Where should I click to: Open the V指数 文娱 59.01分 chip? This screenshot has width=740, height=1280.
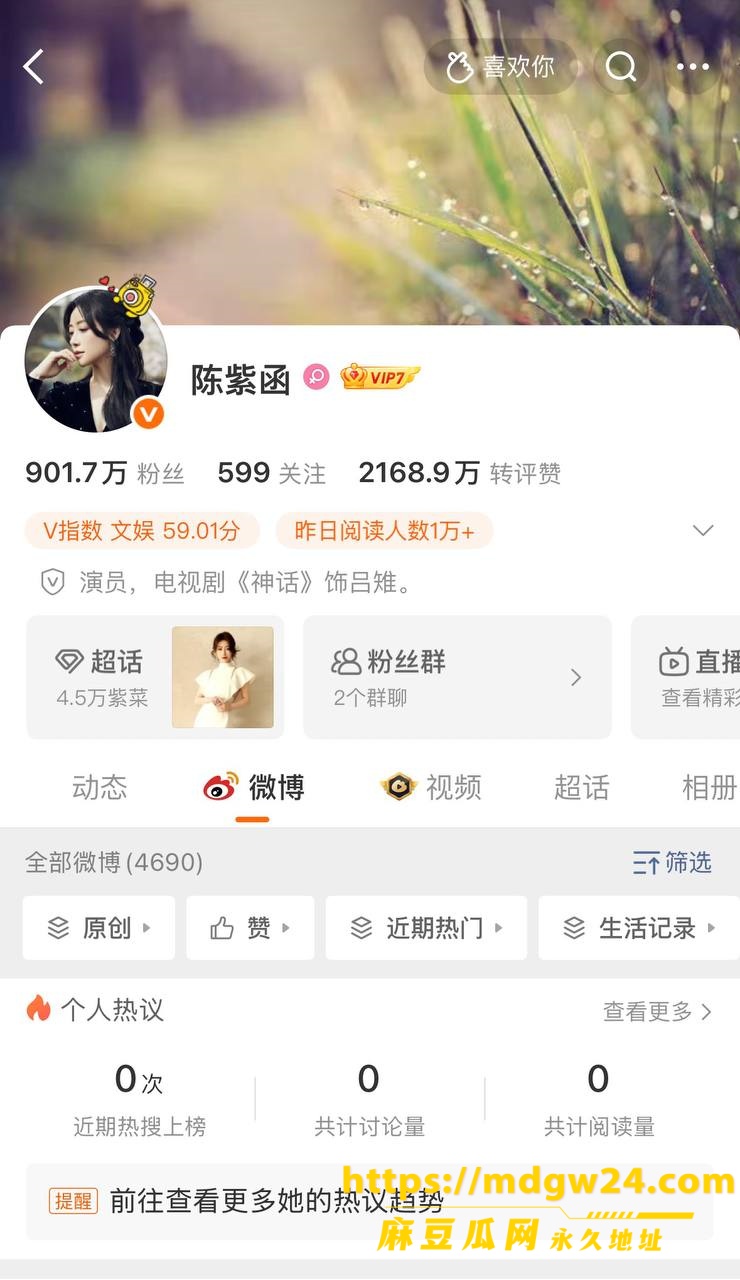[x=142, y=531]
